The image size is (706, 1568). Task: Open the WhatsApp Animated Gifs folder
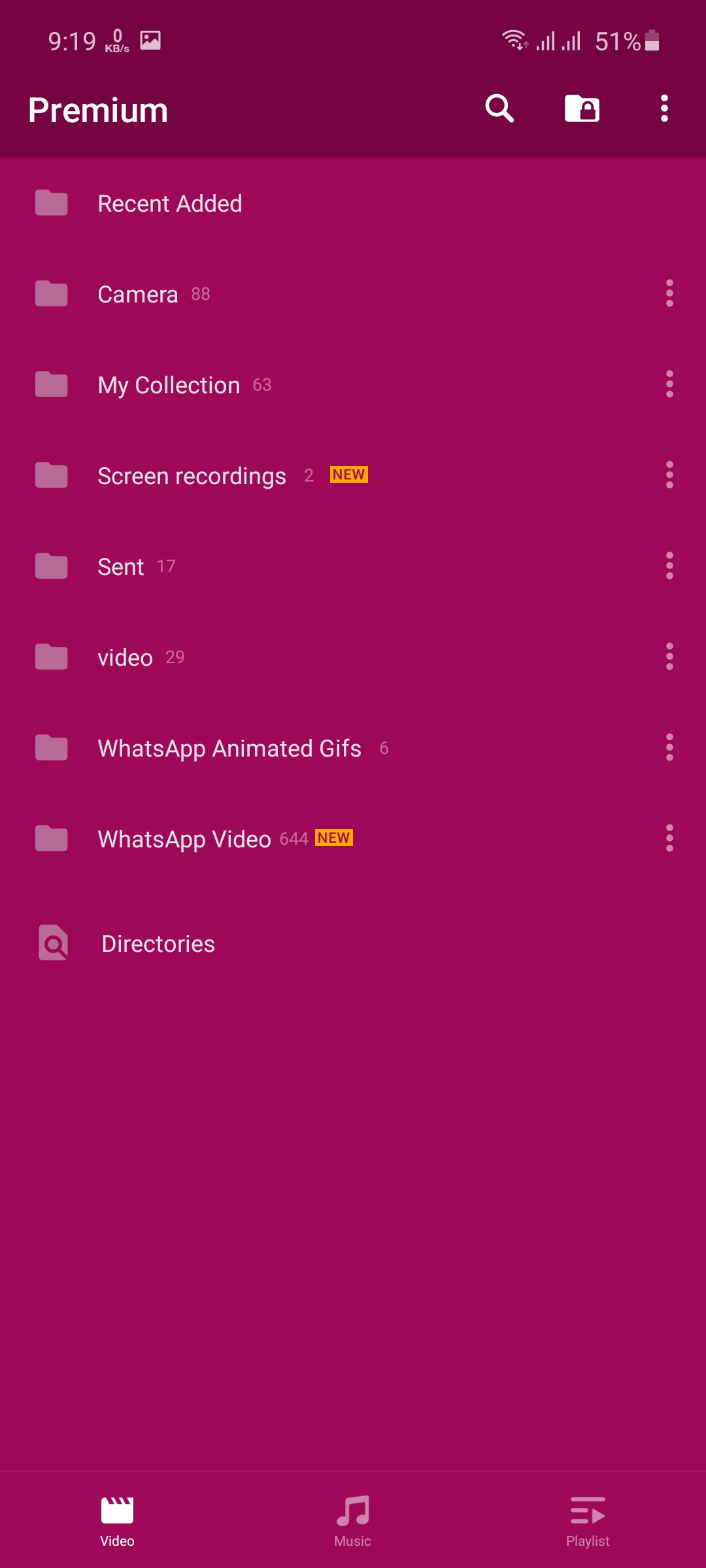pos(229,749)
